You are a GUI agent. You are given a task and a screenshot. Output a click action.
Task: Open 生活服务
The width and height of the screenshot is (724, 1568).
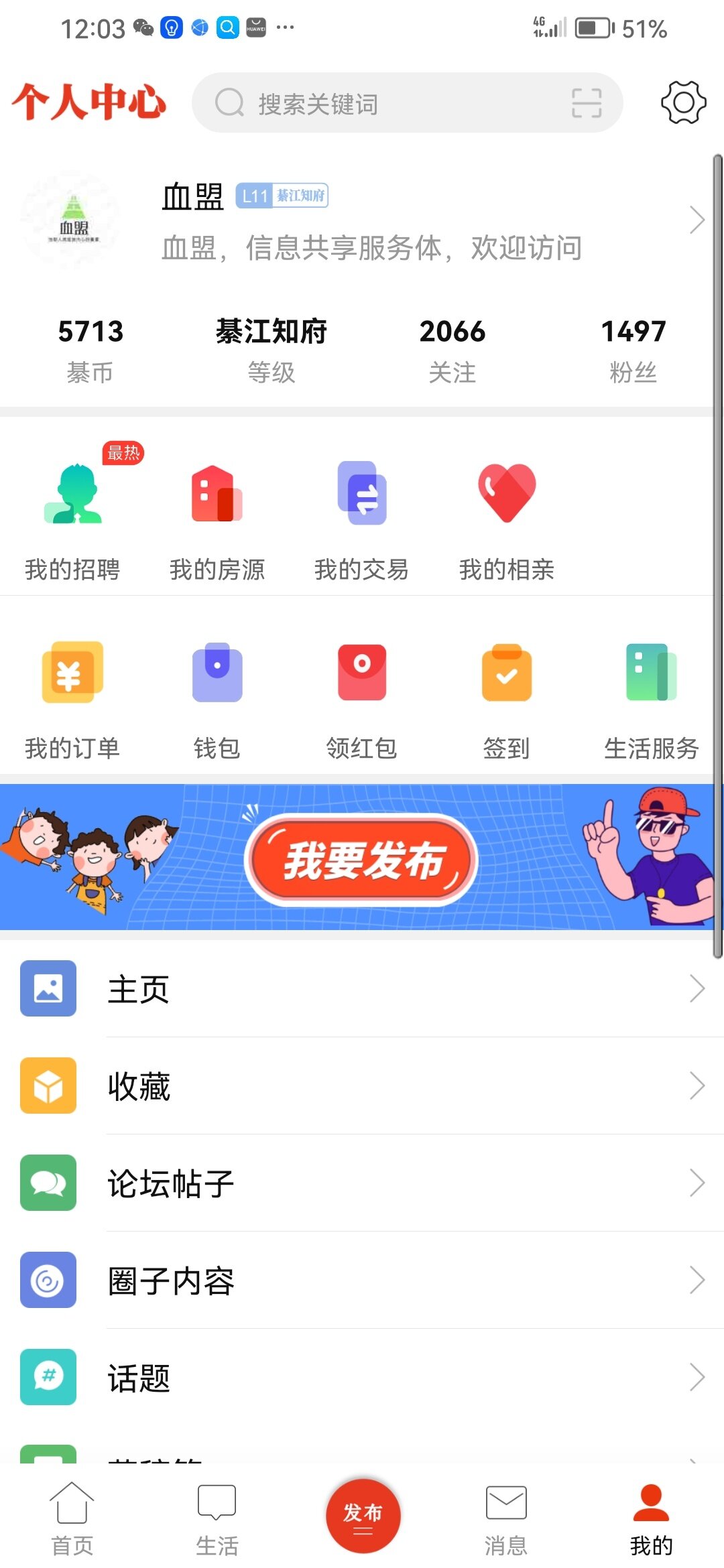point(651,697)
